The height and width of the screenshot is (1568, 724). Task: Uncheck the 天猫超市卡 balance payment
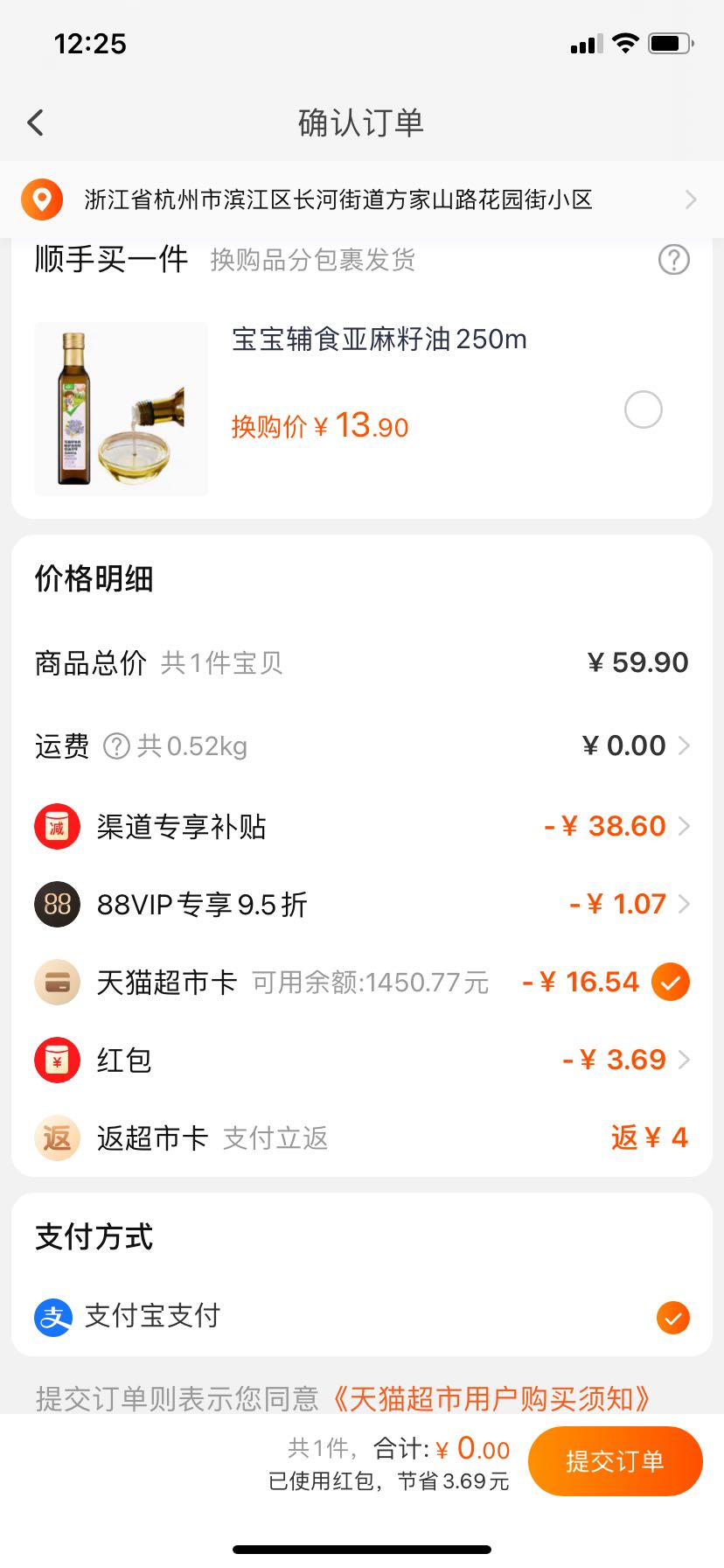(671, 982)
